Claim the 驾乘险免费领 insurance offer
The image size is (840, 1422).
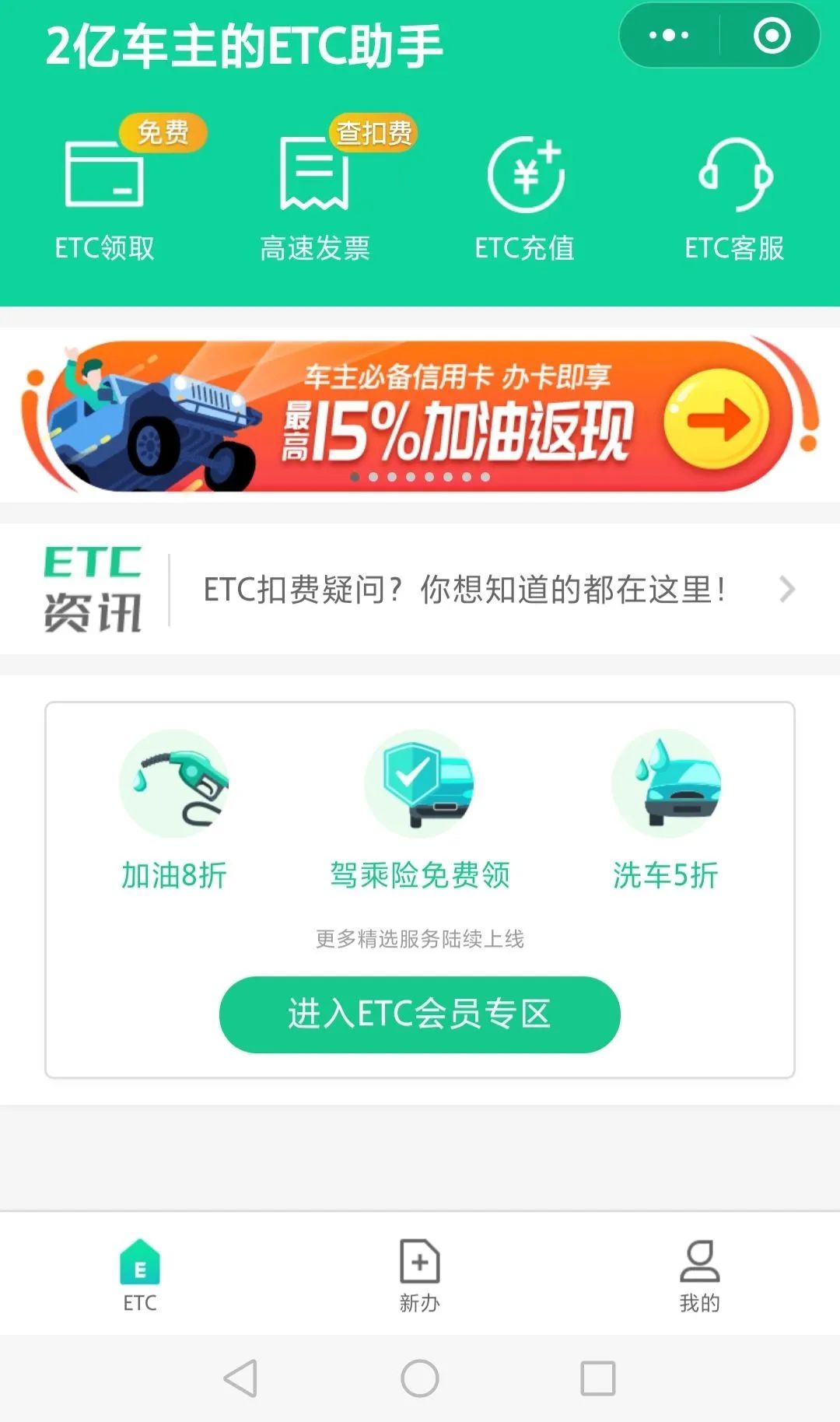coord(420,811)
